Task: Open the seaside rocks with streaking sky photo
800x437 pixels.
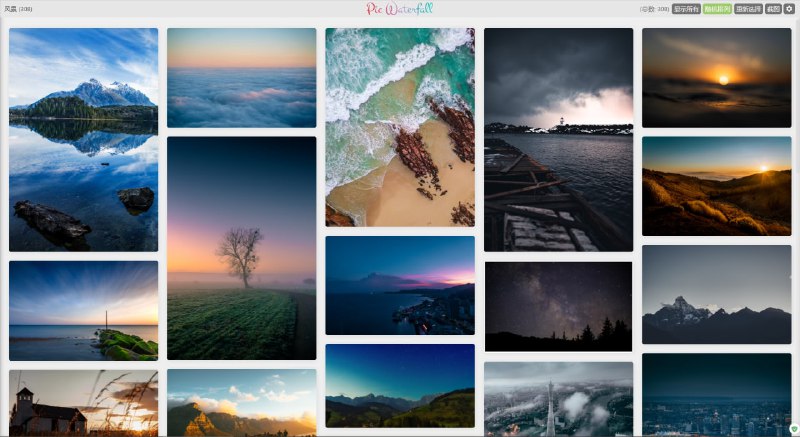Action: tap(83, 311)
